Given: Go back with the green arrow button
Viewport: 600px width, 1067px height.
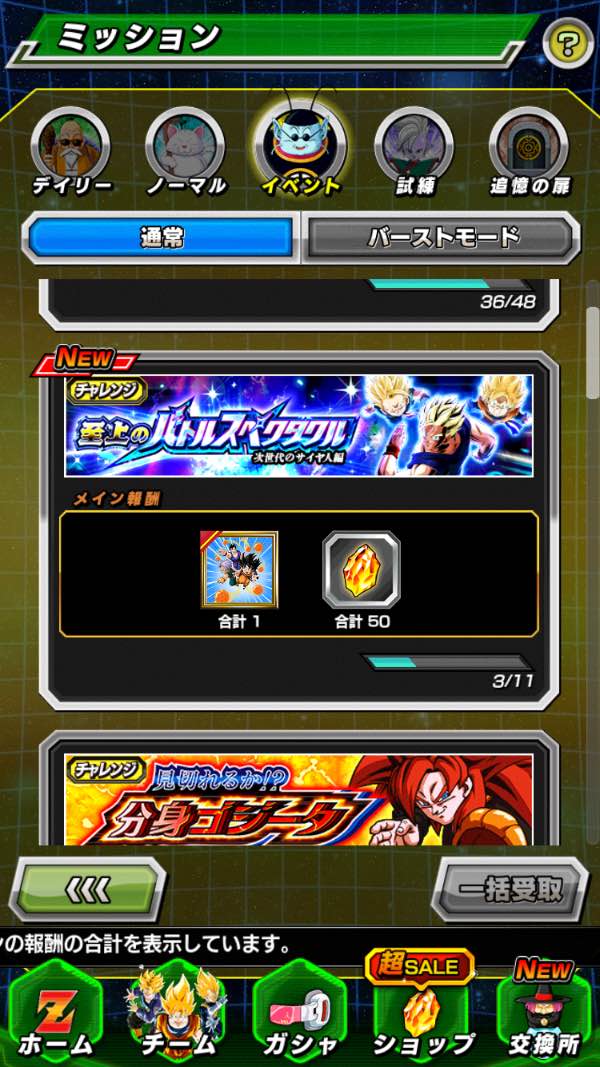Looking at the screenshot, I should point(88,889).
